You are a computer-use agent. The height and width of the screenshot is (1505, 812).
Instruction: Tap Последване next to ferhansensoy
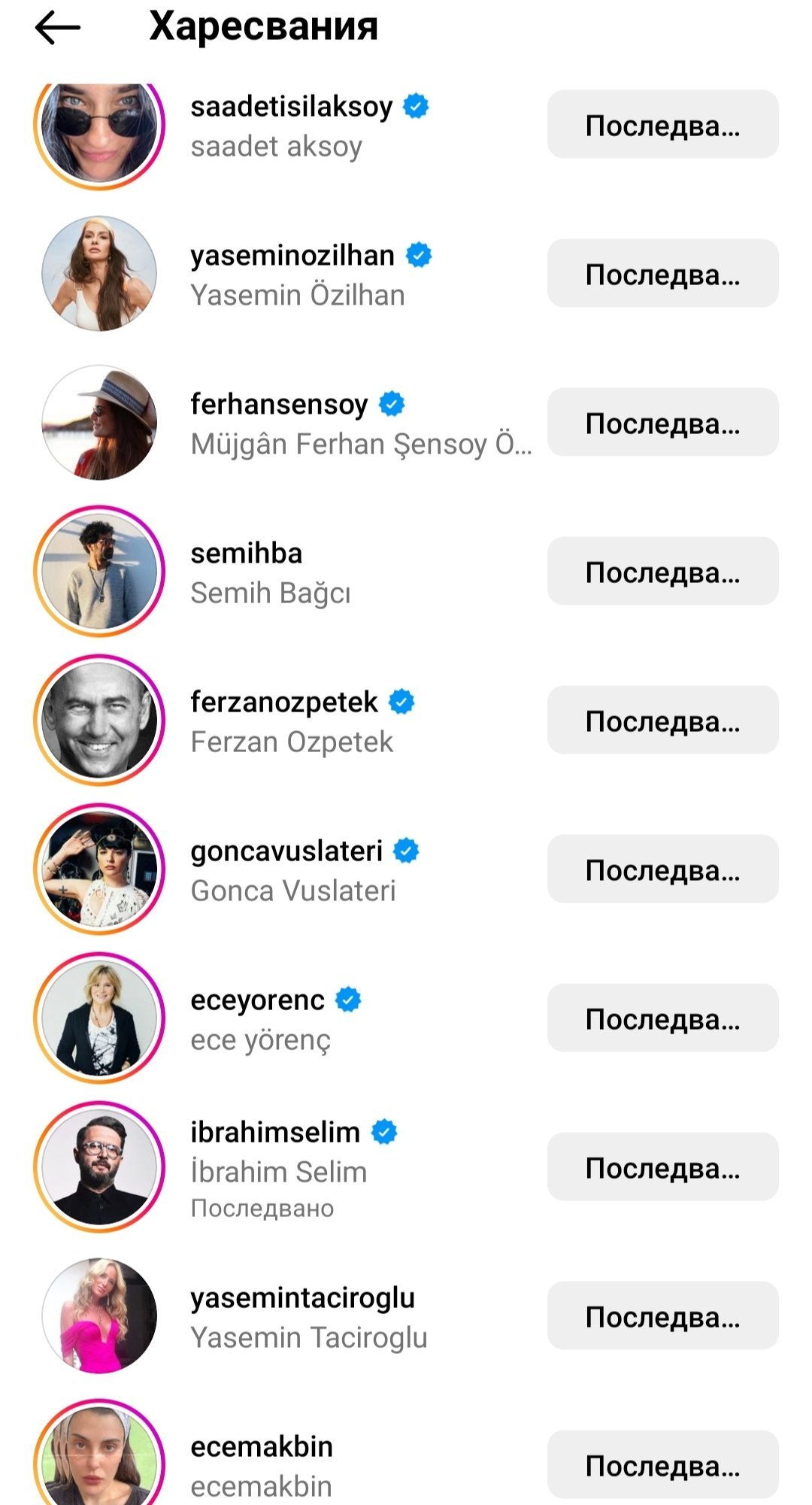click(x=662, y=423)
